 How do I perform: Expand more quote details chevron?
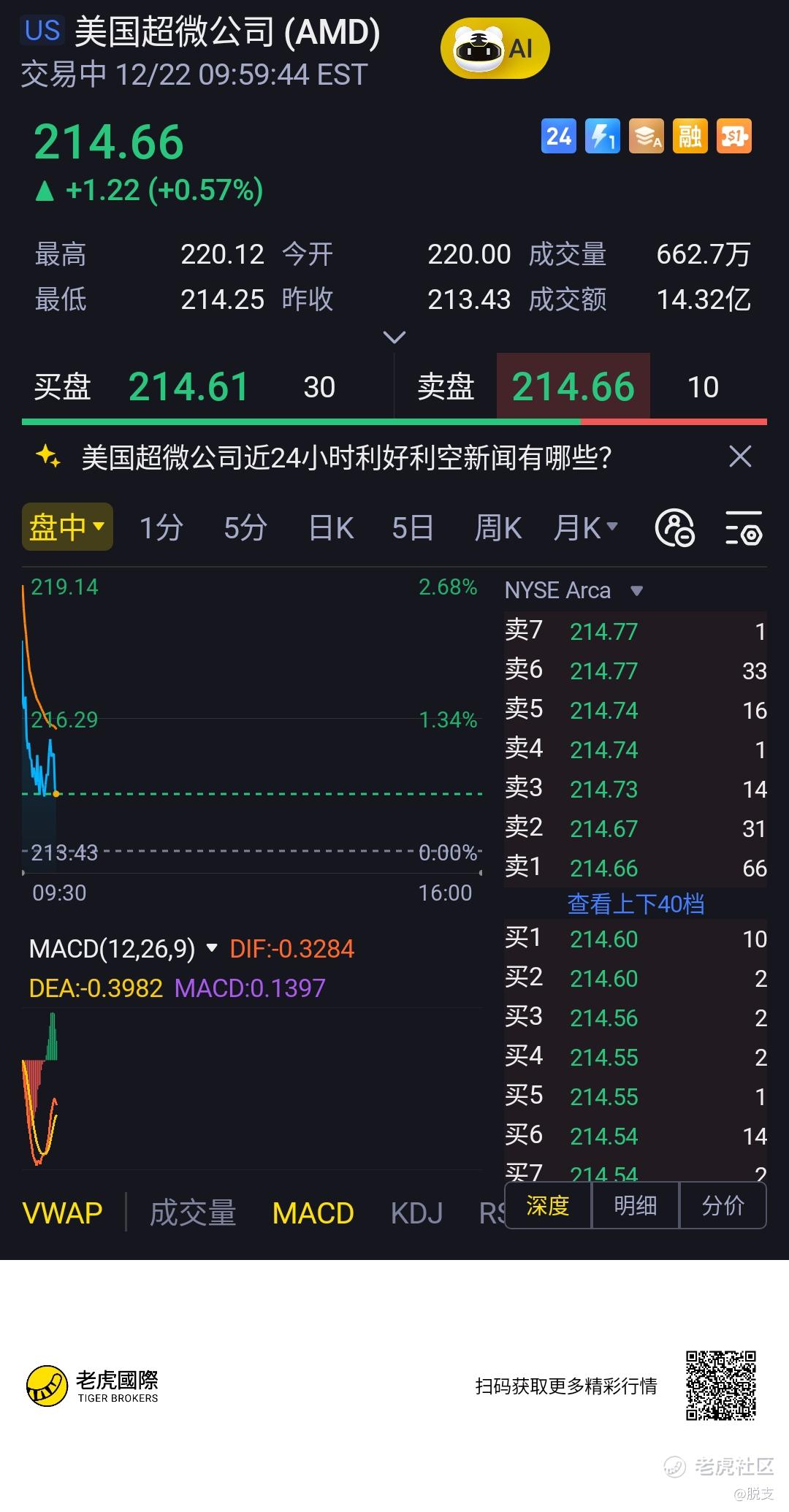tap(394, 337)
